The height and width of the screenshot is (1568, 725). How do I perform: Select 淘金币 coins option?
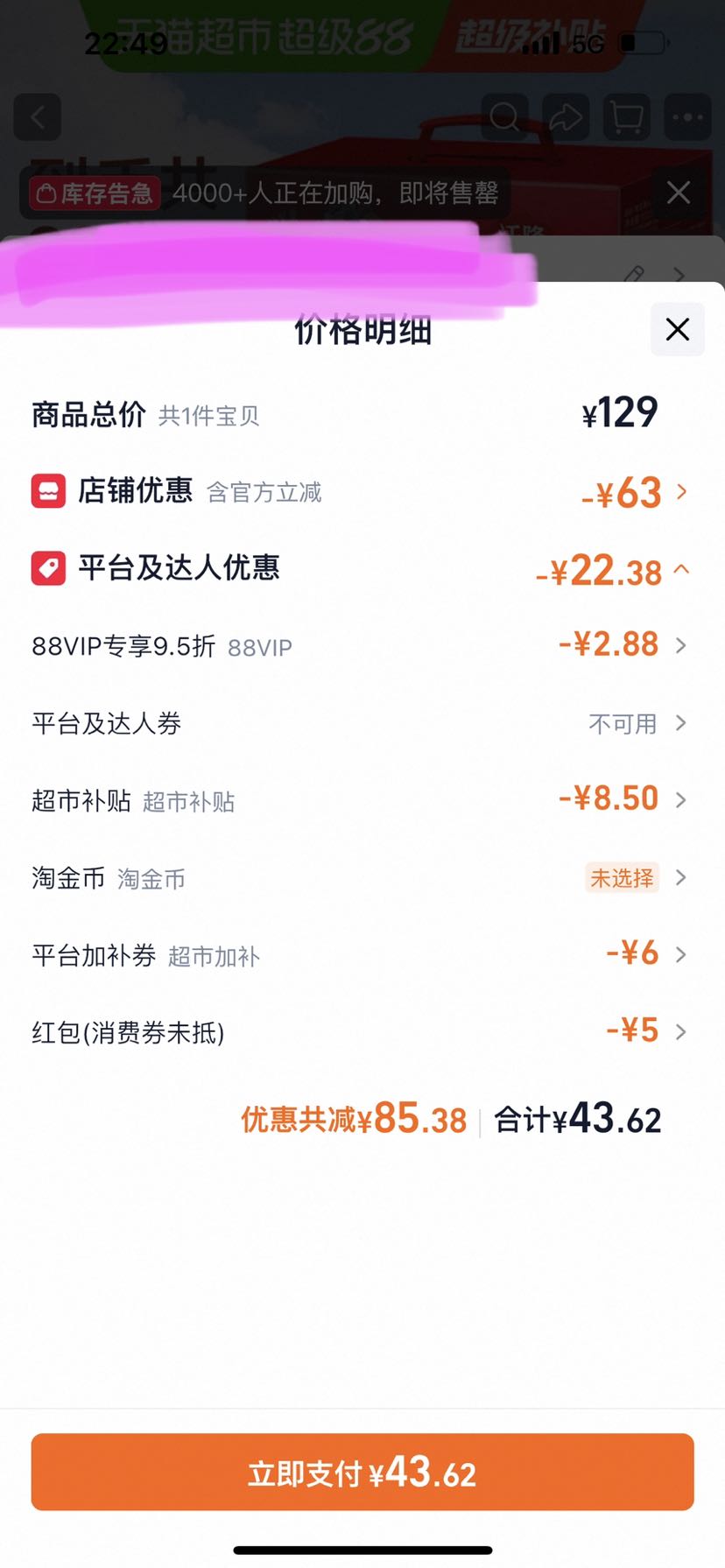[x=361, y=877]
